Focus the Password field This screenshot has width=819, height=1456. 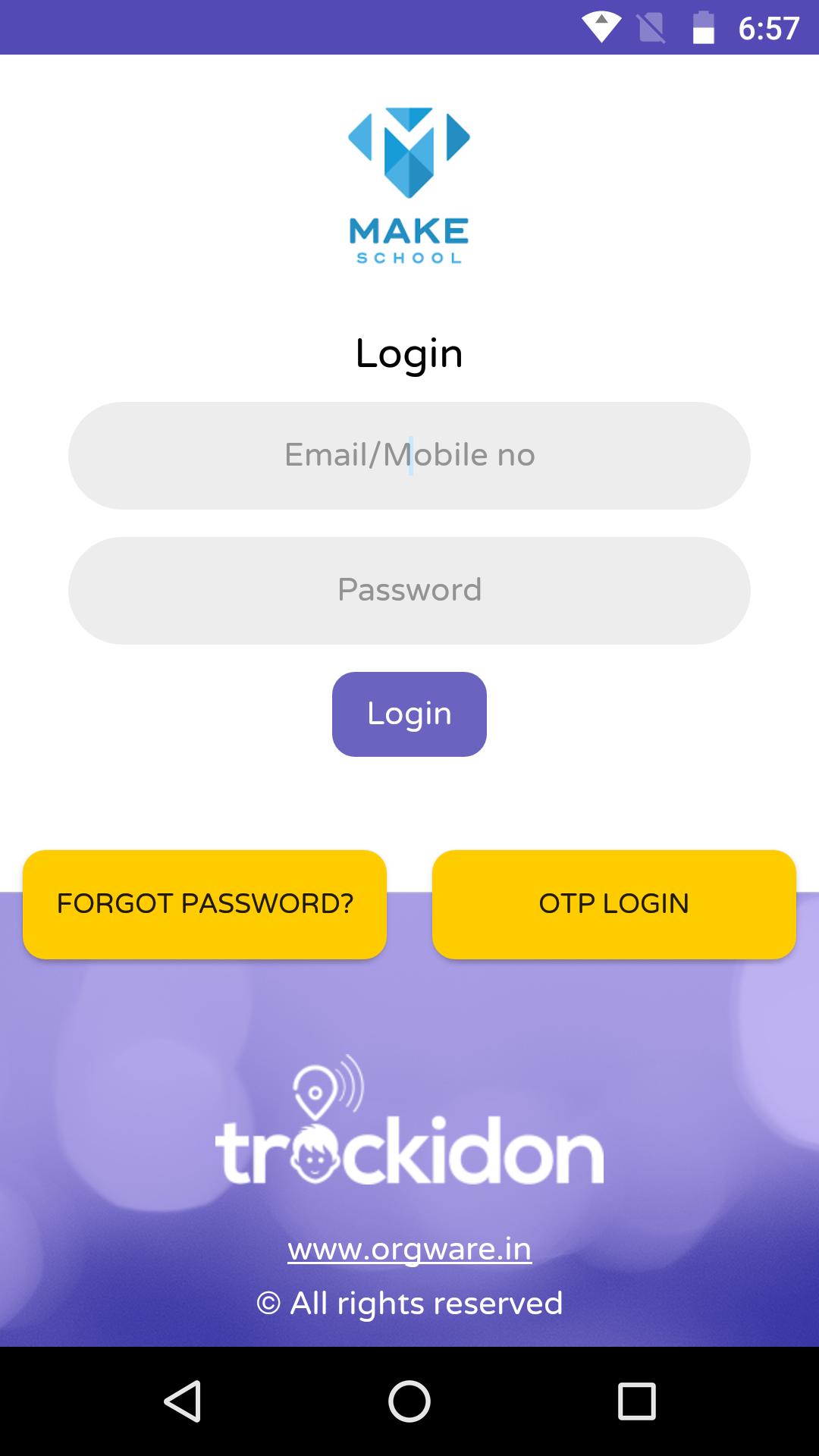[409, 590]
